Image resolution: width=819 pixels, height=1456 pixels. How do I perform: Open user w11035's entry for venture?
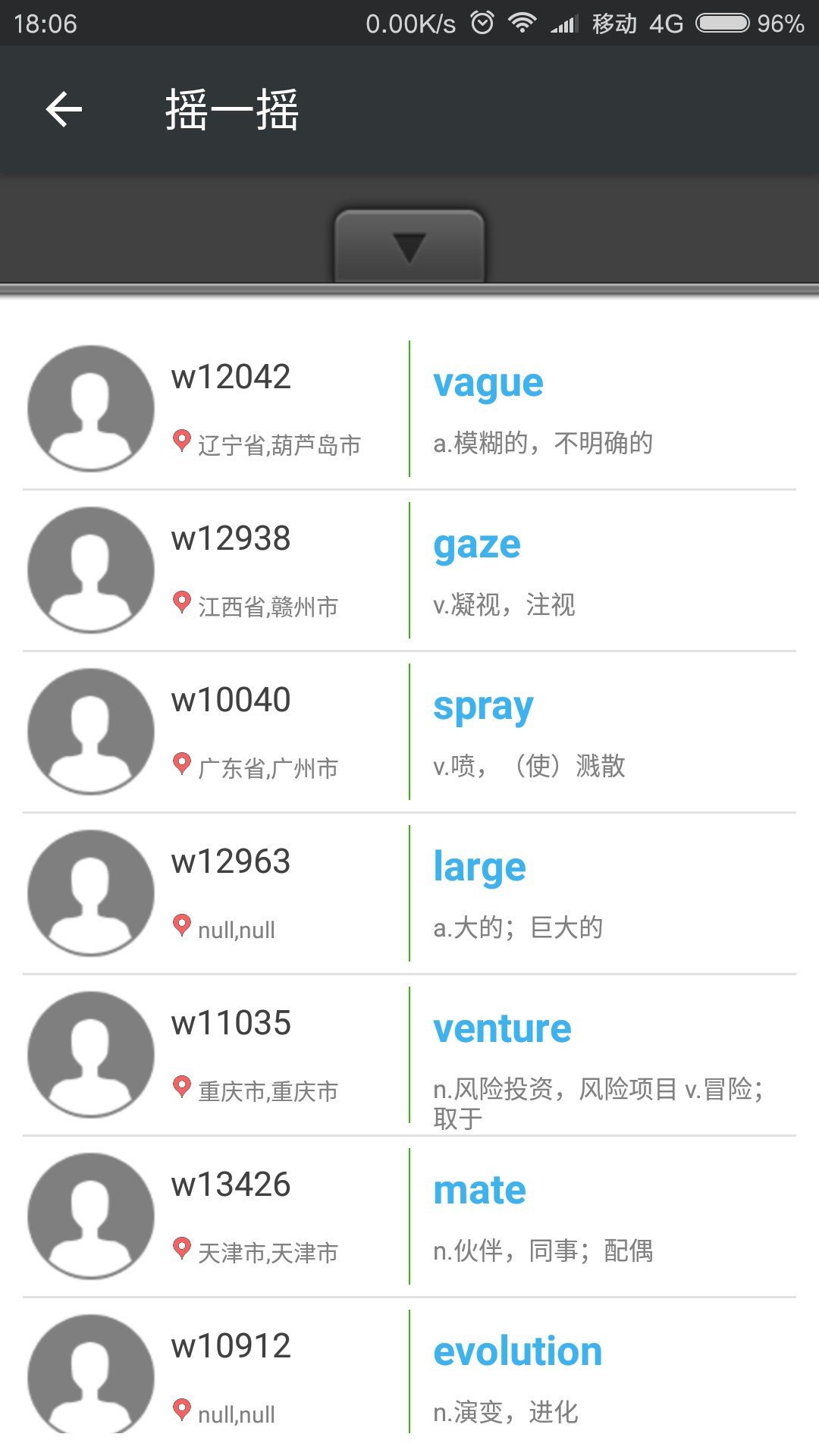(x=409, y=1055)
